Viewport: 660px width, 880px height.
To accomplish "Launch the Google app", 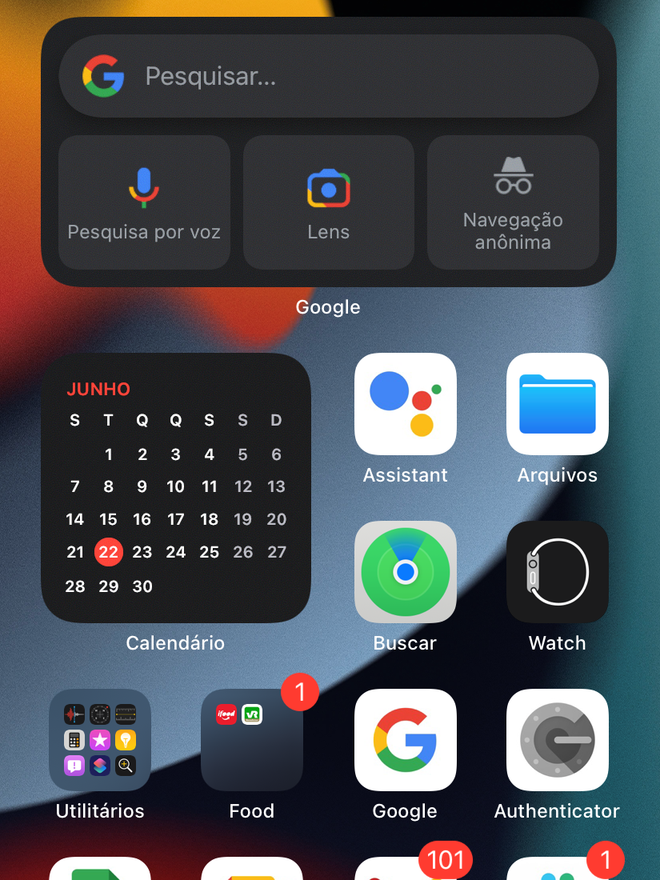I will click(405, 740).
